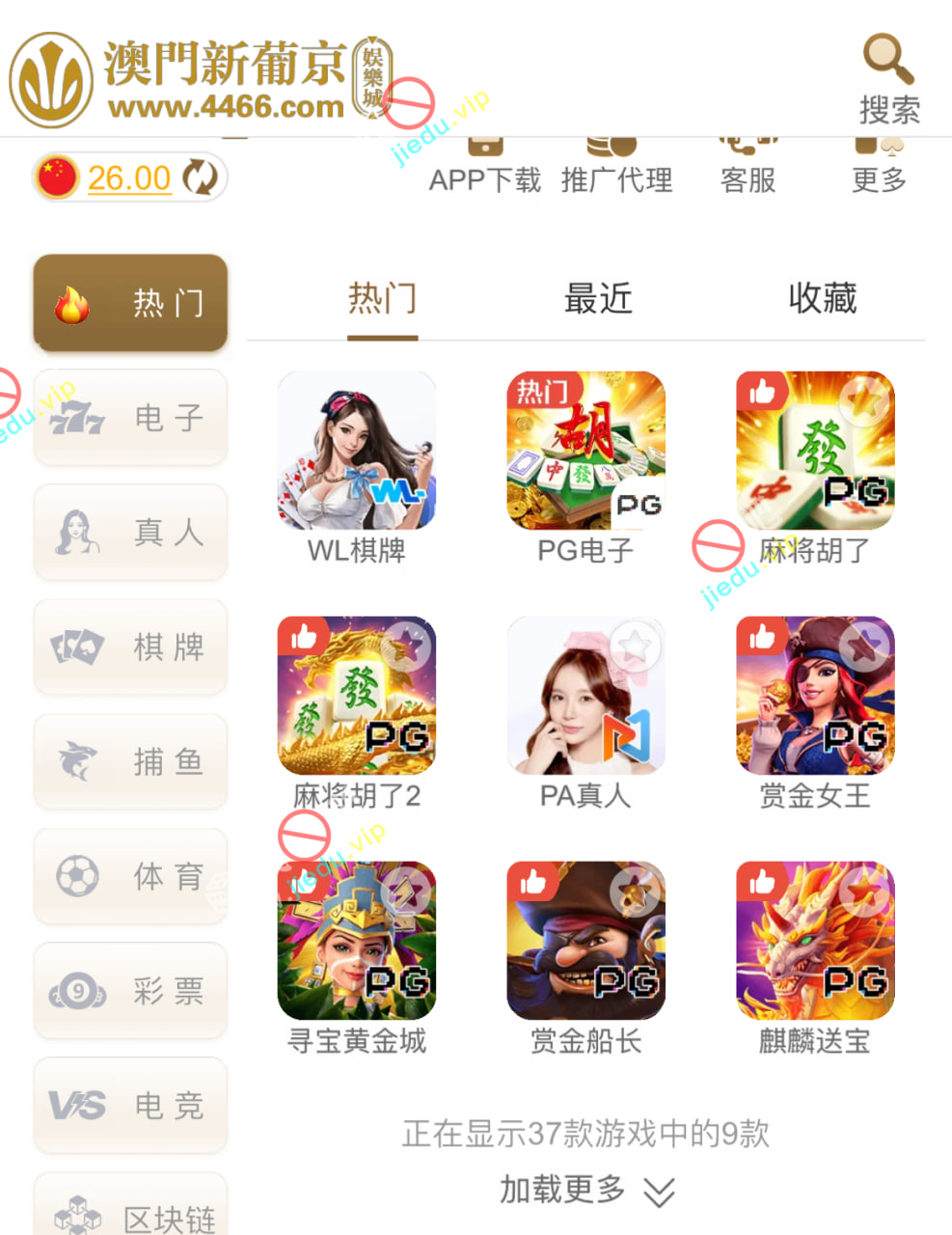
Task: Switch to the 最近 tab
Action: (x=598, y=299)
